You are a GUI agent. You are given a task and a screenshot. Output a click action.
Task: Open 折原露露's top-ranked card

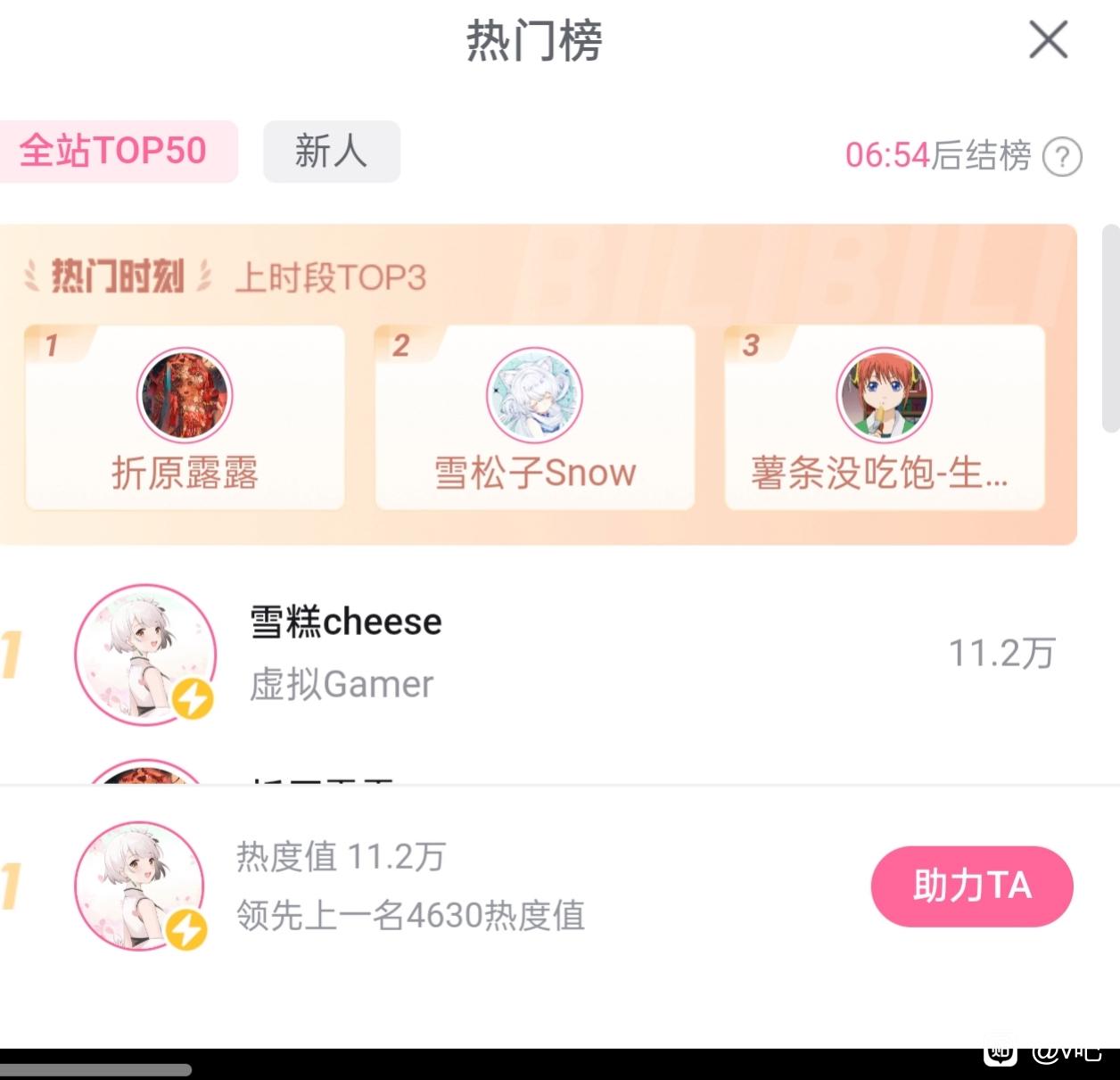pos(185,417)
